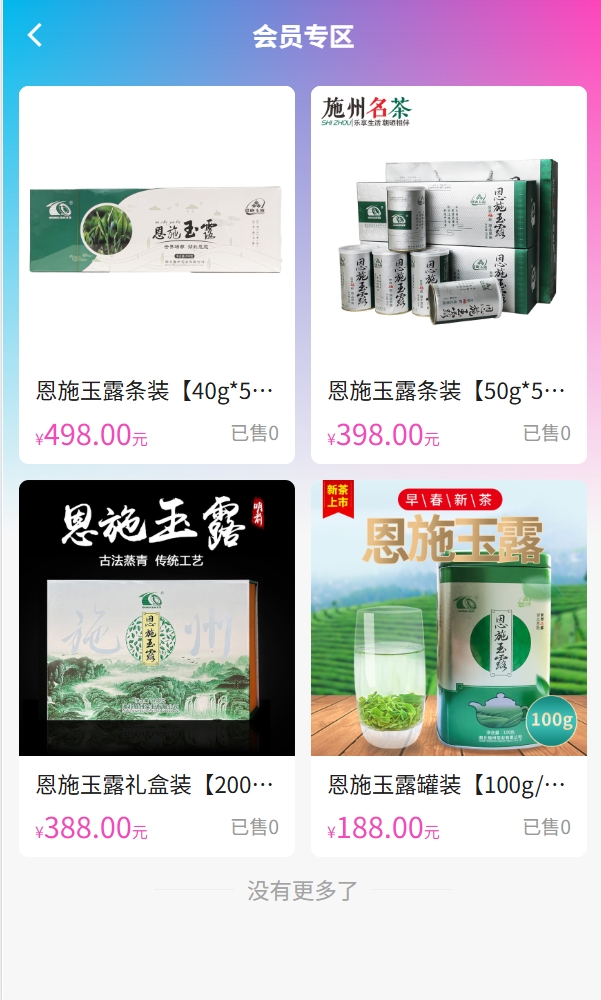The height and width of the screenshot is (1000, 601).
Task: Go back from the 会员专区 page
Action: tap(35, 36)
